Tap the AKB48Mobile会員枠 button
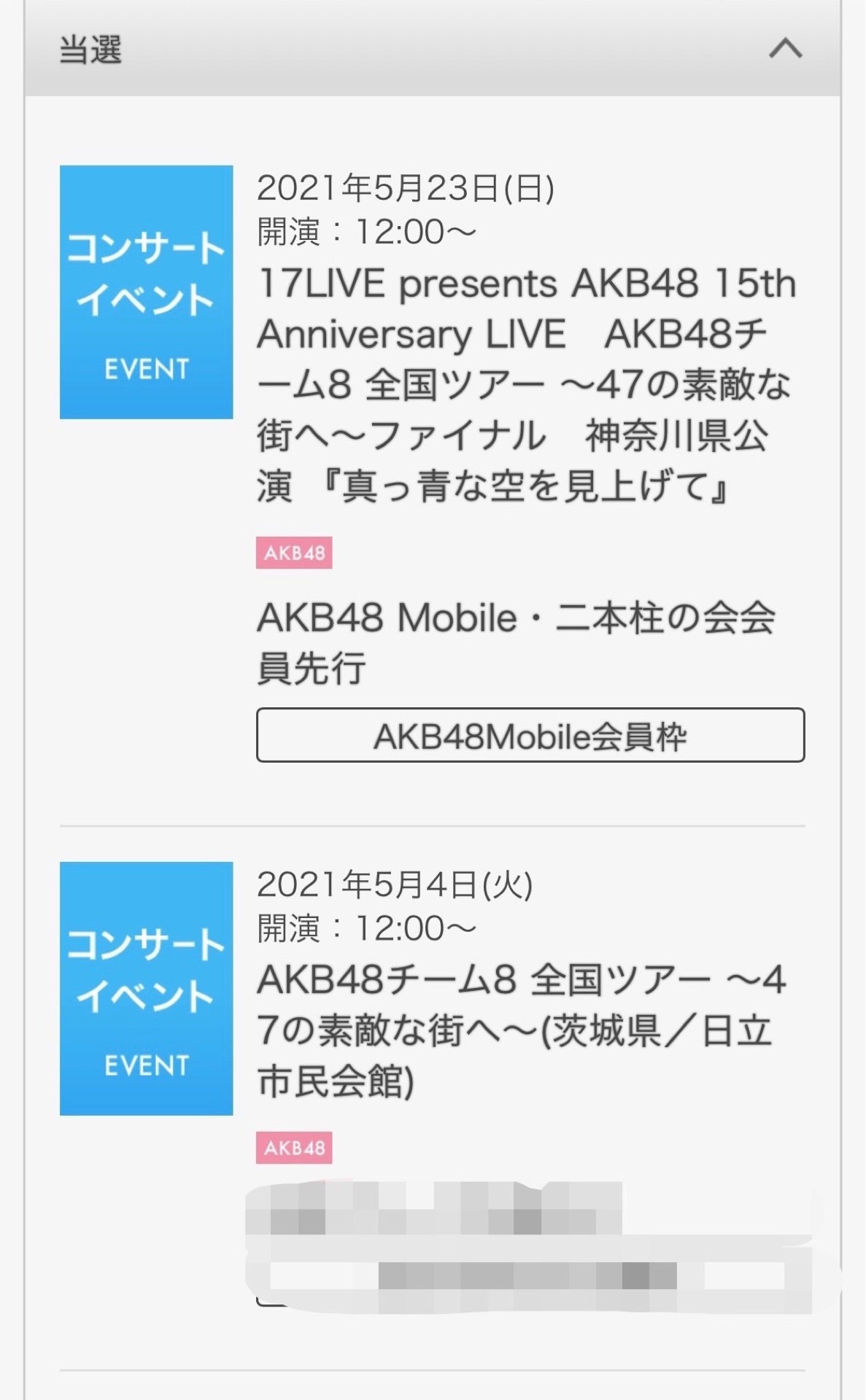The width and height of the screenshot is (866, 1400). tap(530, 735)
